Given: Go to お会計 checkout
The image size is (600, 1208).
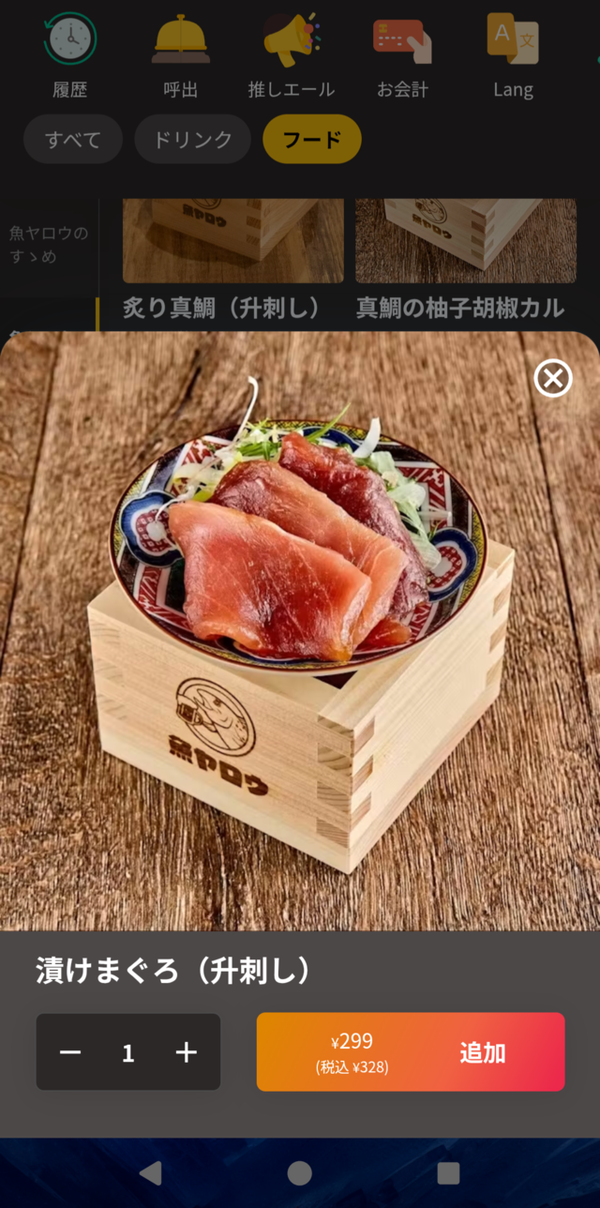Looking at the screenshot, I should (402, 55).
